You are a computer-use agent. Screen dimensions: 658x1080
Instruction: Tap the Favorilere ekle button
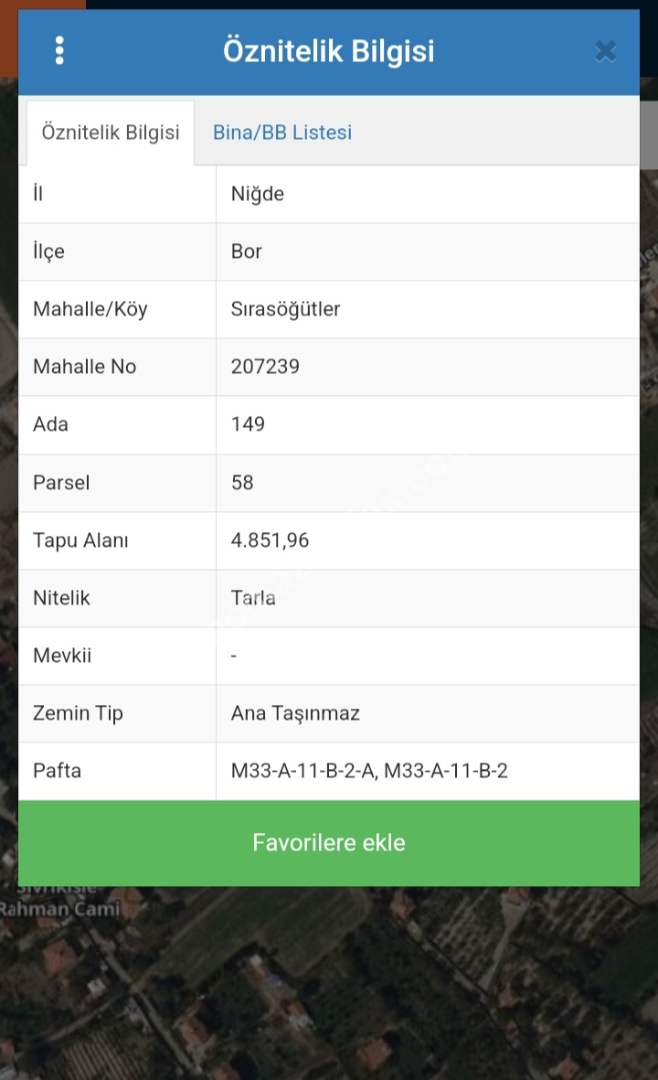328,842
